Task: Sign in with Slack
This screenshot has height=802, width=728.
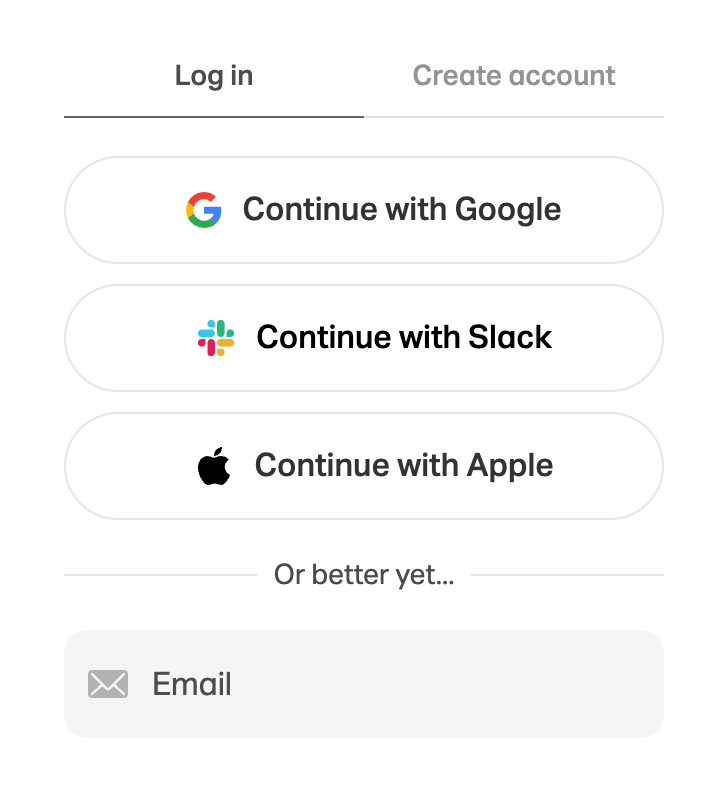Action: (x=364, y=337)
